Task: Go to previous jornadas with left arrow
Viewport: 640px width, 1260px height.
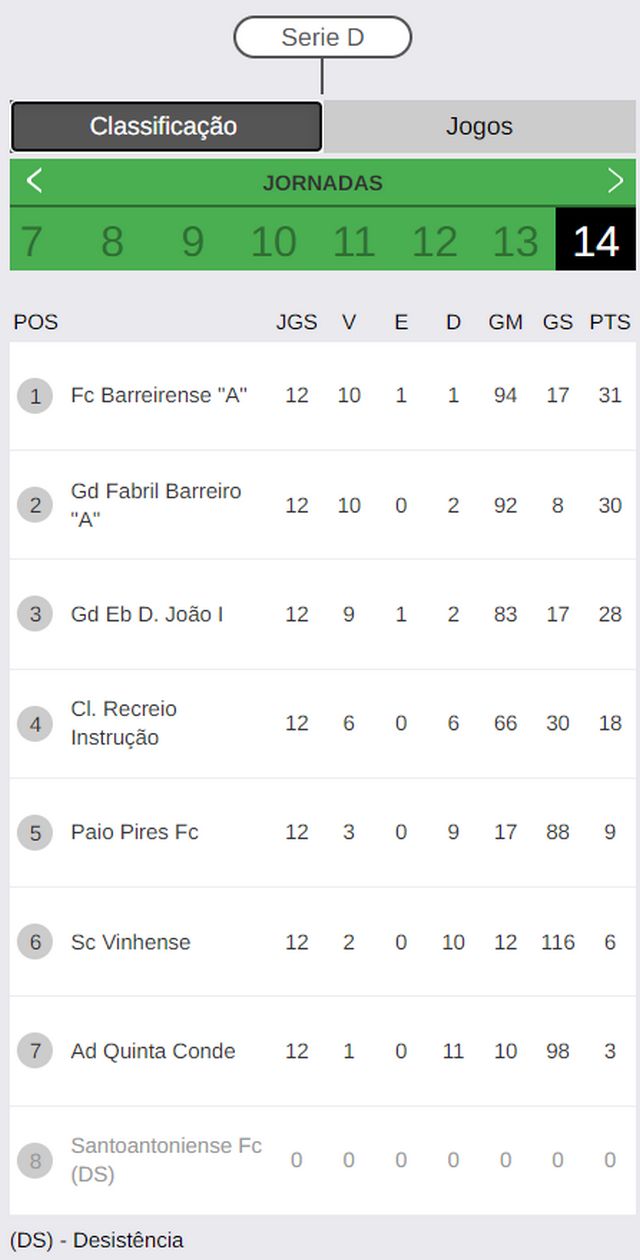Action: [34, 181]
